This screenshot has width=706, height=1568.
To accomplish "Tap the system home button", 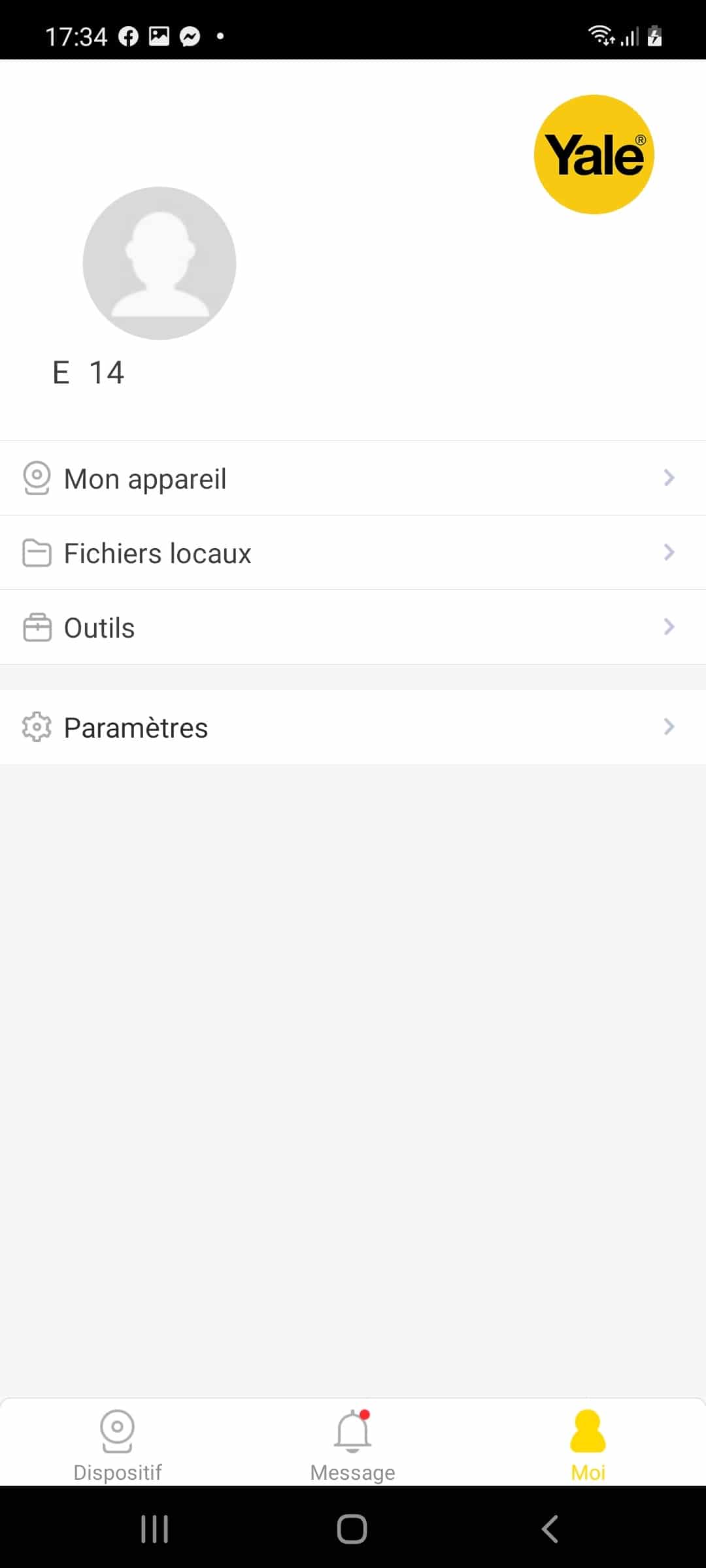I will click(352, 1529).
